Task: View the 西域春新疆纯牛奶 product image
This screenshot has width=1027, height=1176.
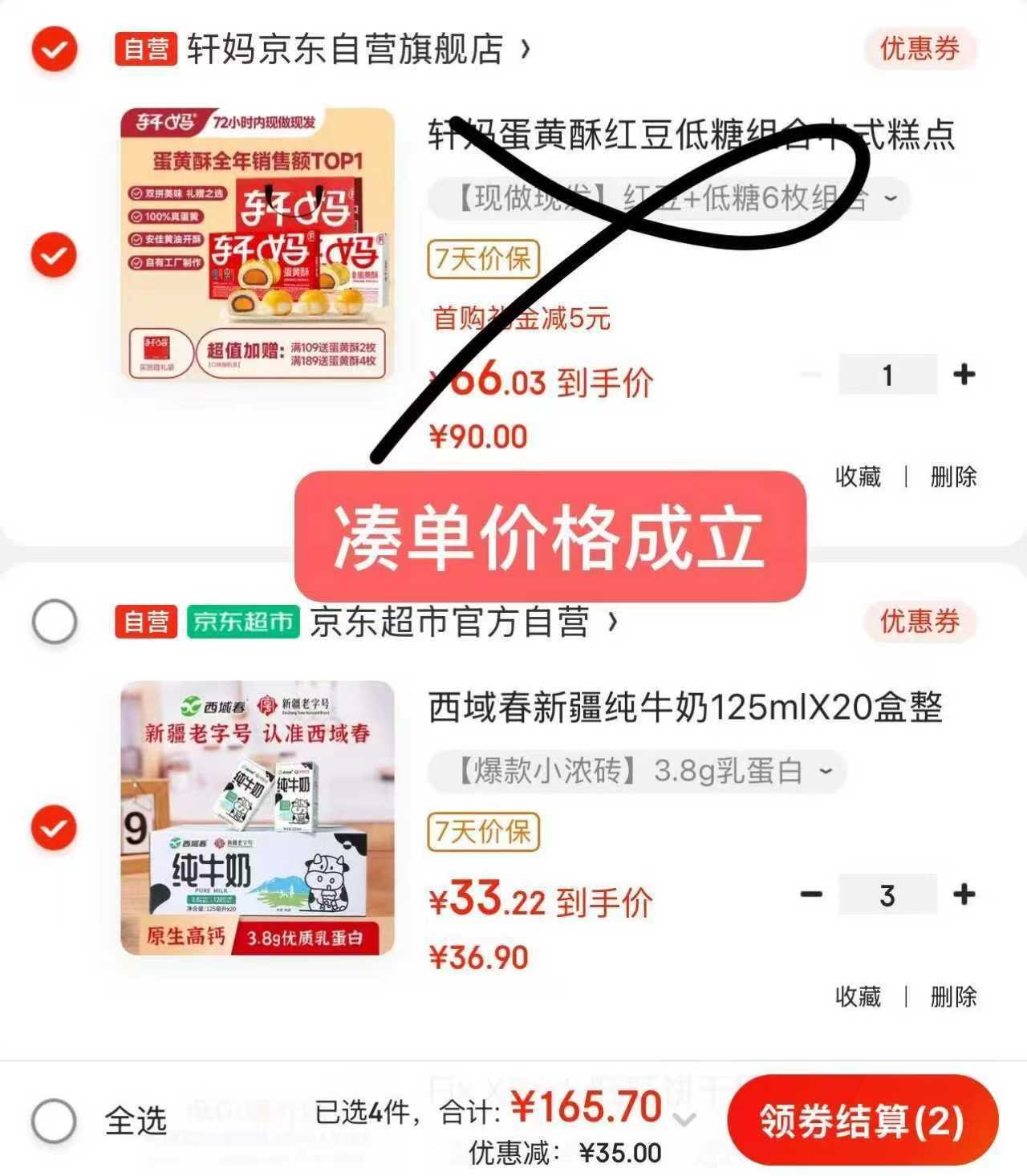Action: pos(258,817)
